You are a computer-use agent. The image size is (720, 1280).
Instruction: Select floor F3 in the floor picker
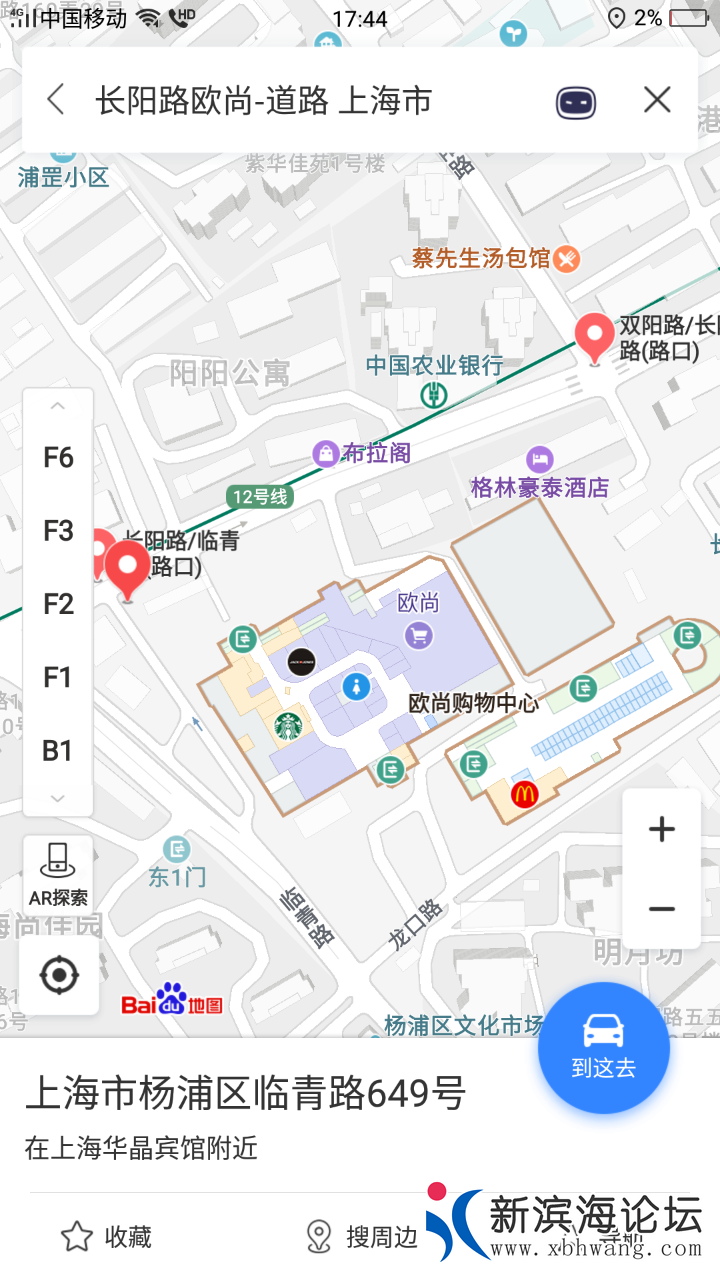(58, 531)
